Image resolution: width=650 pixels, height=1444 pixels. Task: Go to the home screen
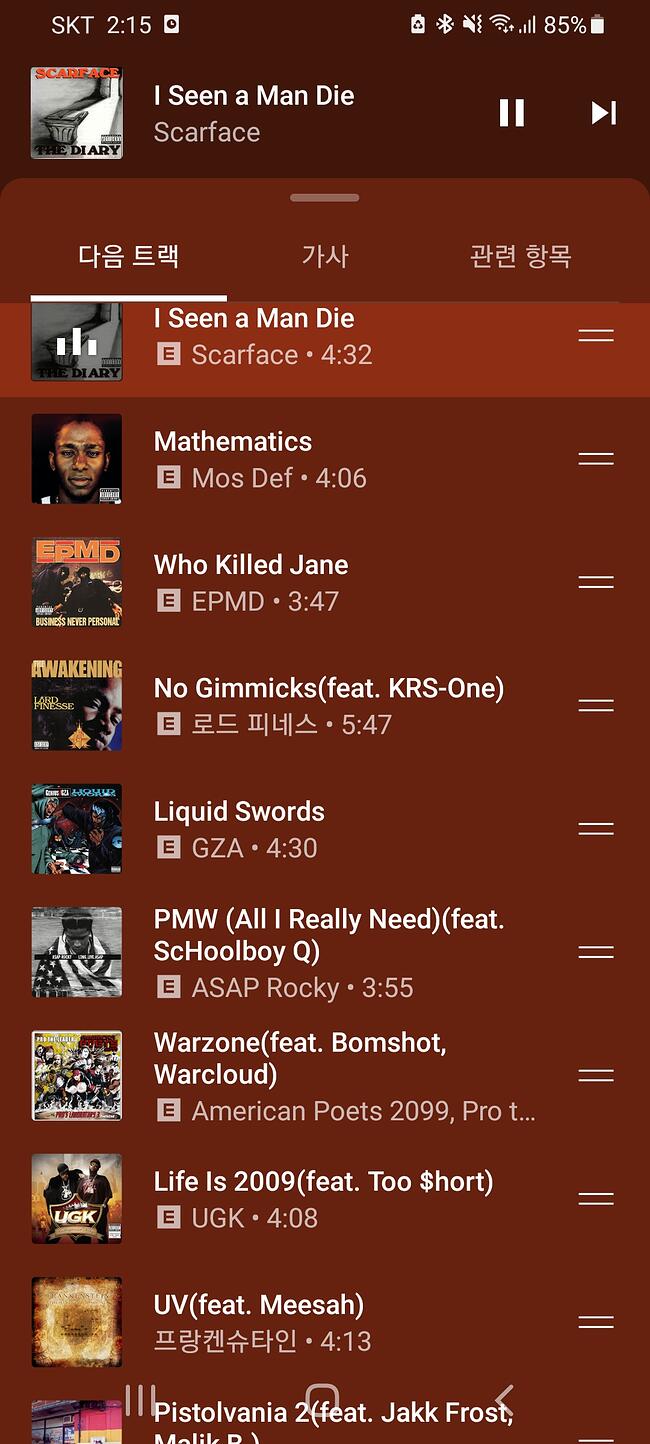click(322, 1401)
